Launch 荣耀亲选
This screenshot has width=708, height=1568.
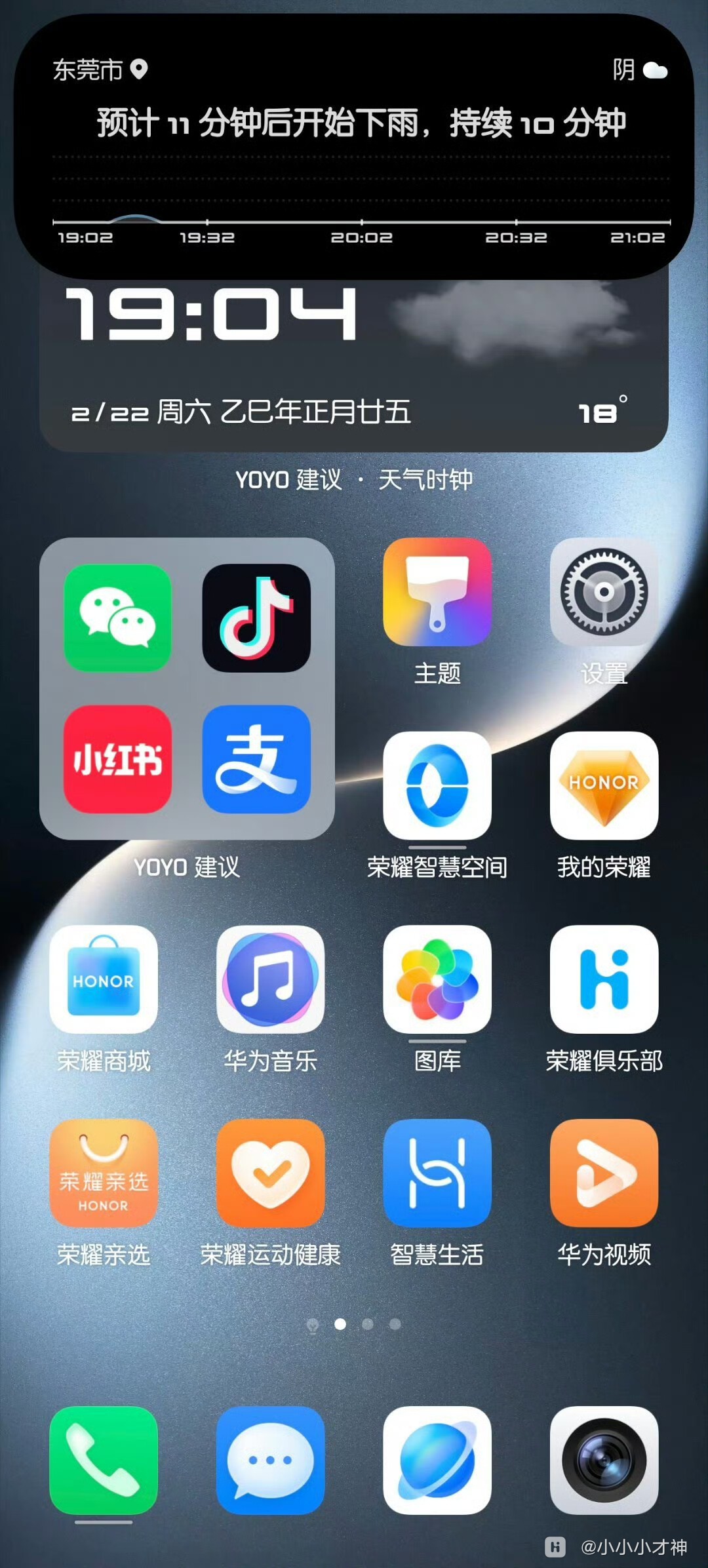click(104, 1173)
